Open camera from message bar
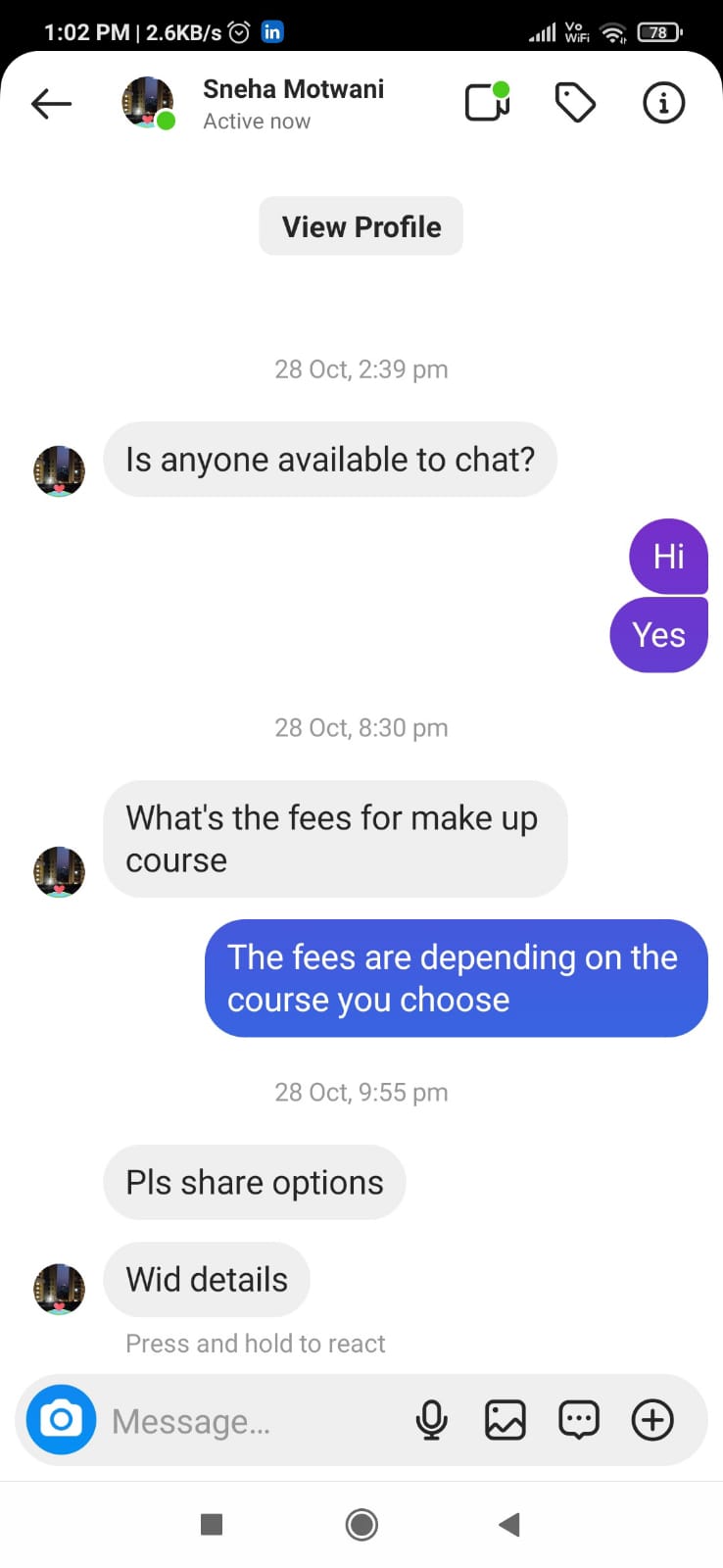The width and height of the screenshot is (723, 1568). click(x=61, y=1419)
